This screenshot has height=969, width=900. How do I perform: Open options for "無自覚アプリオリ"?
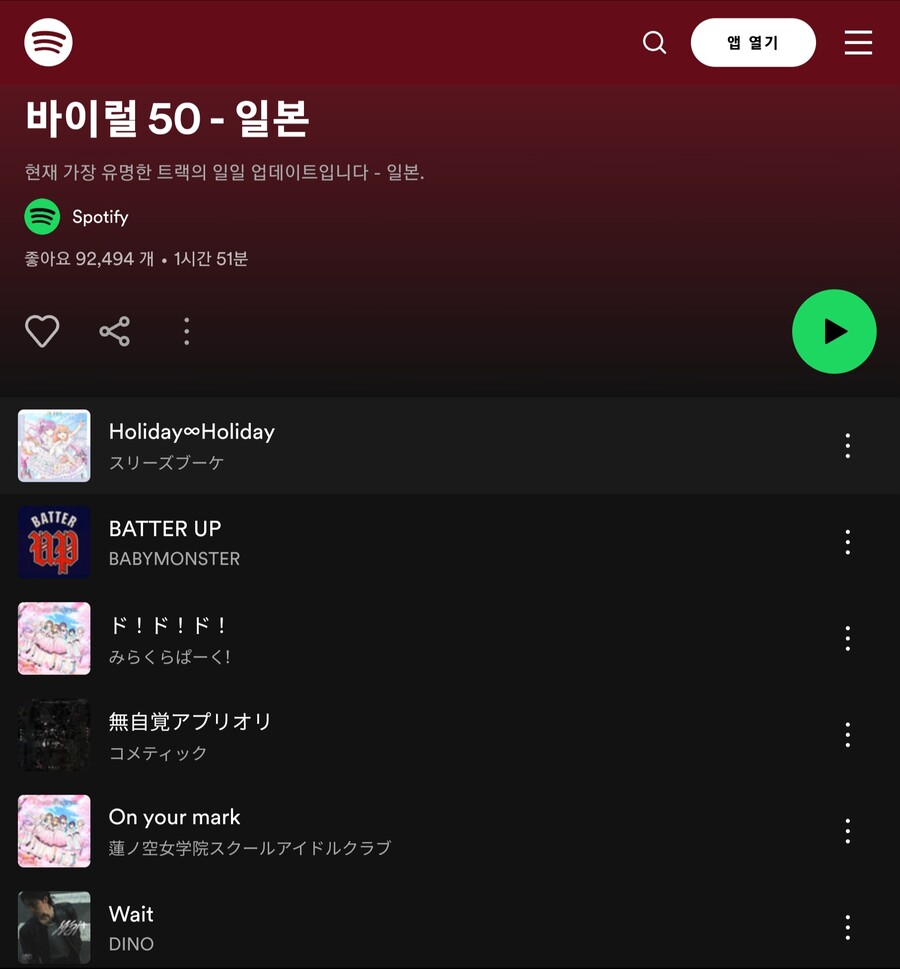(847, 735)
